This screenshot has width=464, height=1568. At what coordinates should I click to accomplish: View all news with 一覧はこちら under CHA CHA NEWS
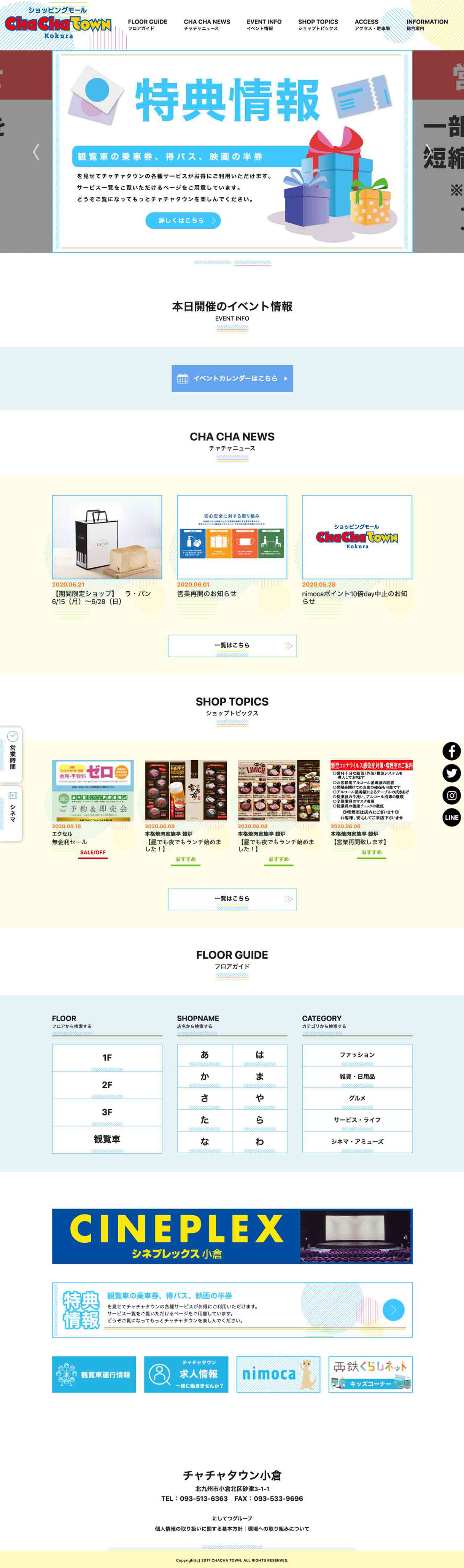[232, 645]
